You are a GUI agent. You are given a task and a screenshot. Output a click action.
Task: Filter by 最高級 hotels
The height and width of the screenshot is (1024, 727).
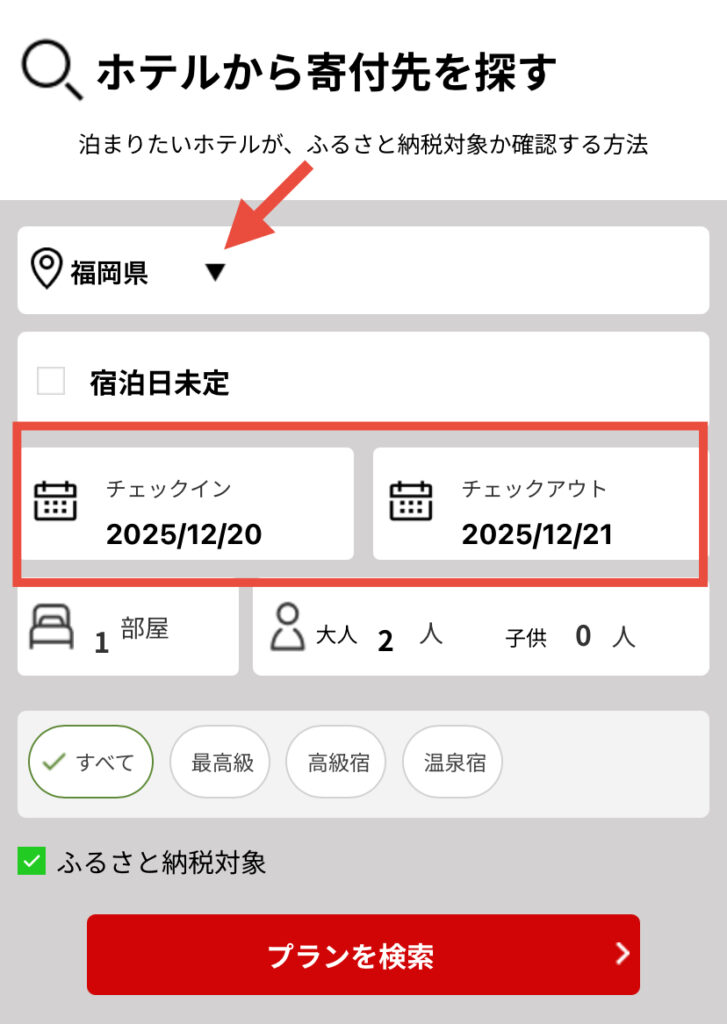click(x=222, y=762)
